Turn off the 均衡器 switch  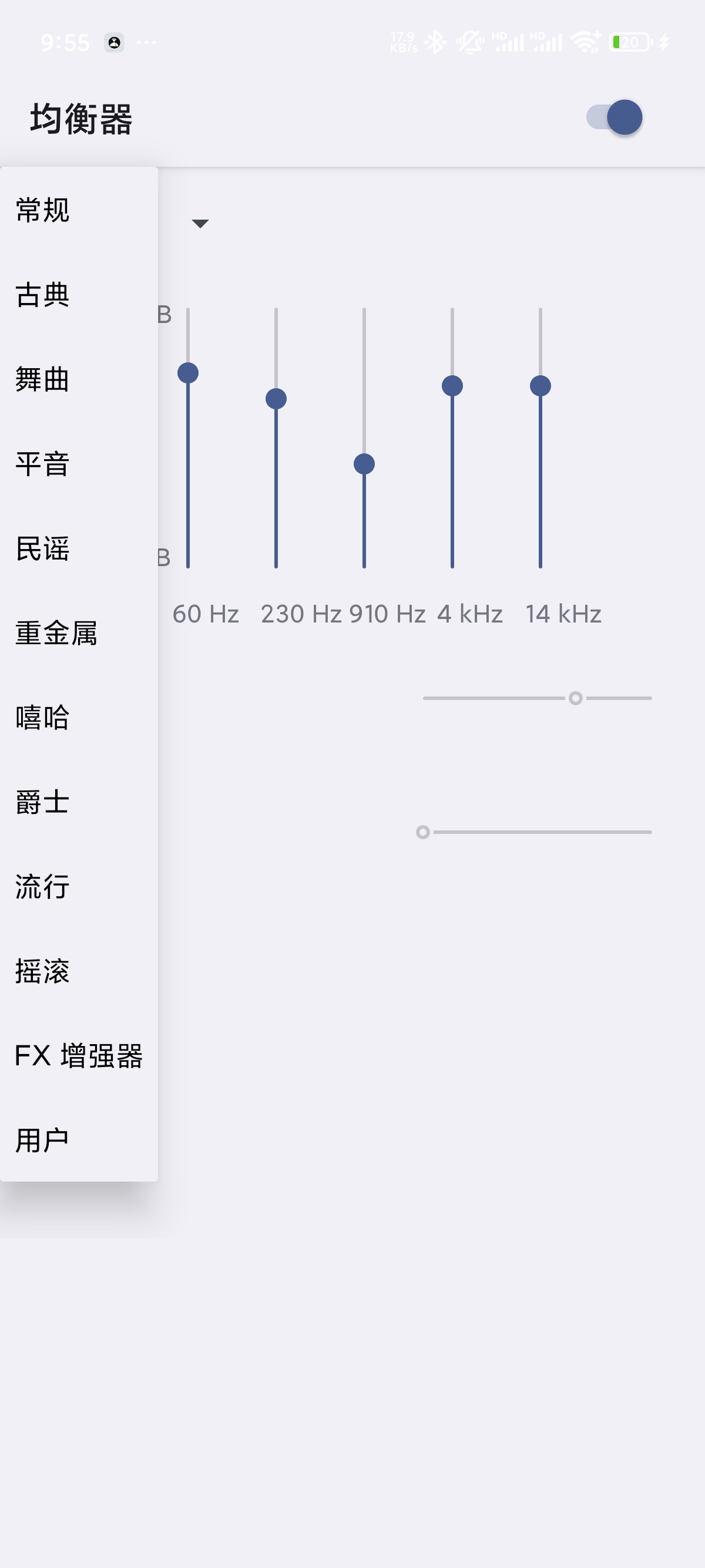614,117
